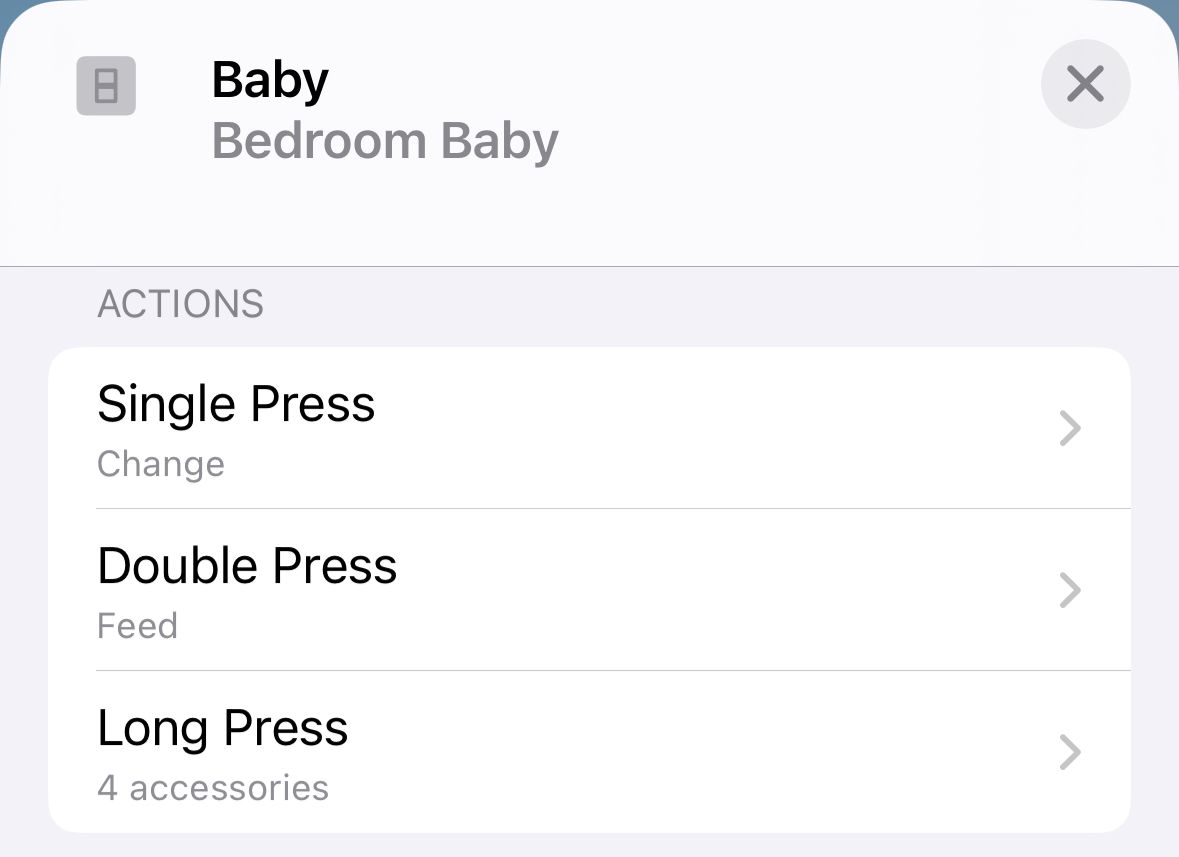The height and width of the screenshot is (857, 1179).
Task: Open the Double Press action settings
Action: [x=589, y=590]
